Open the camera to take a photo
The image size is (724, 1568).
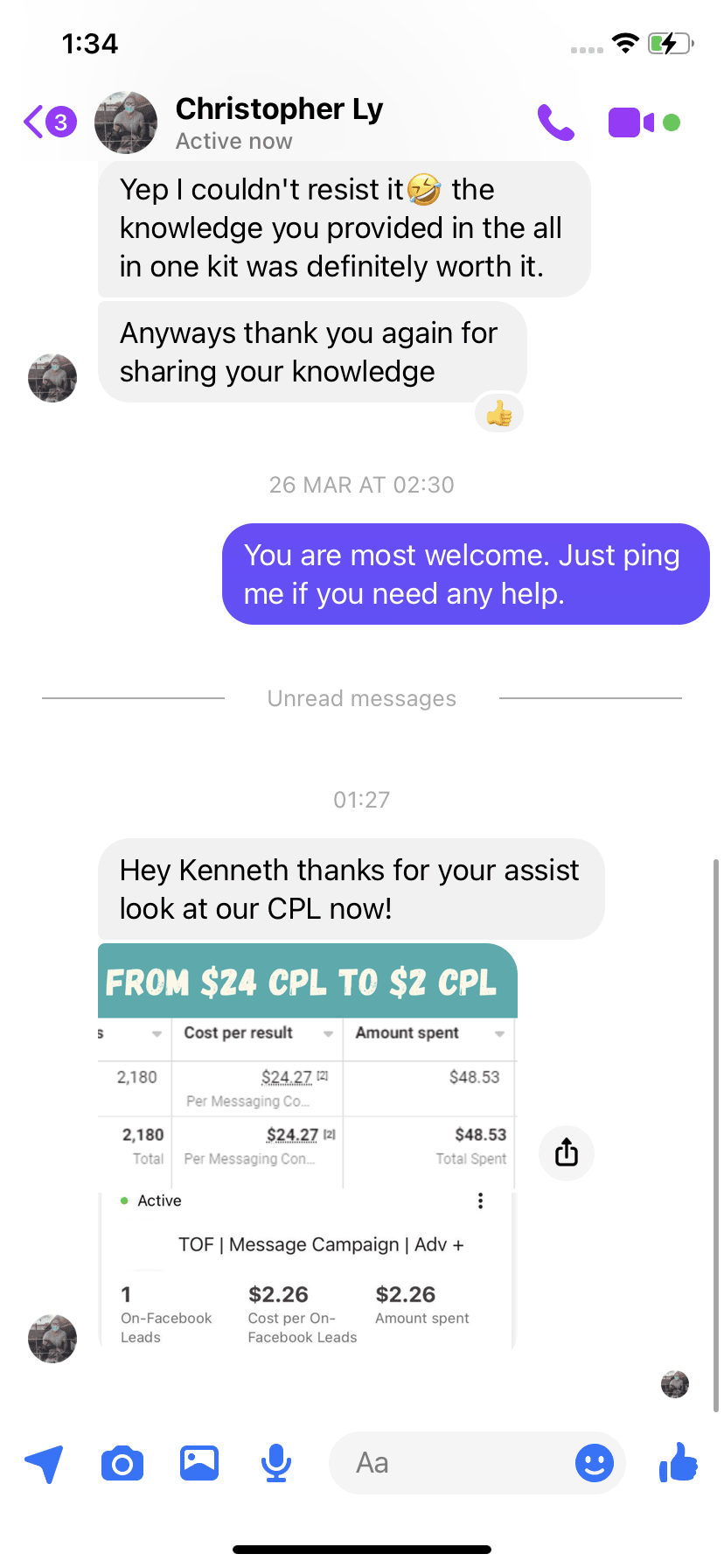point(122,1463)
